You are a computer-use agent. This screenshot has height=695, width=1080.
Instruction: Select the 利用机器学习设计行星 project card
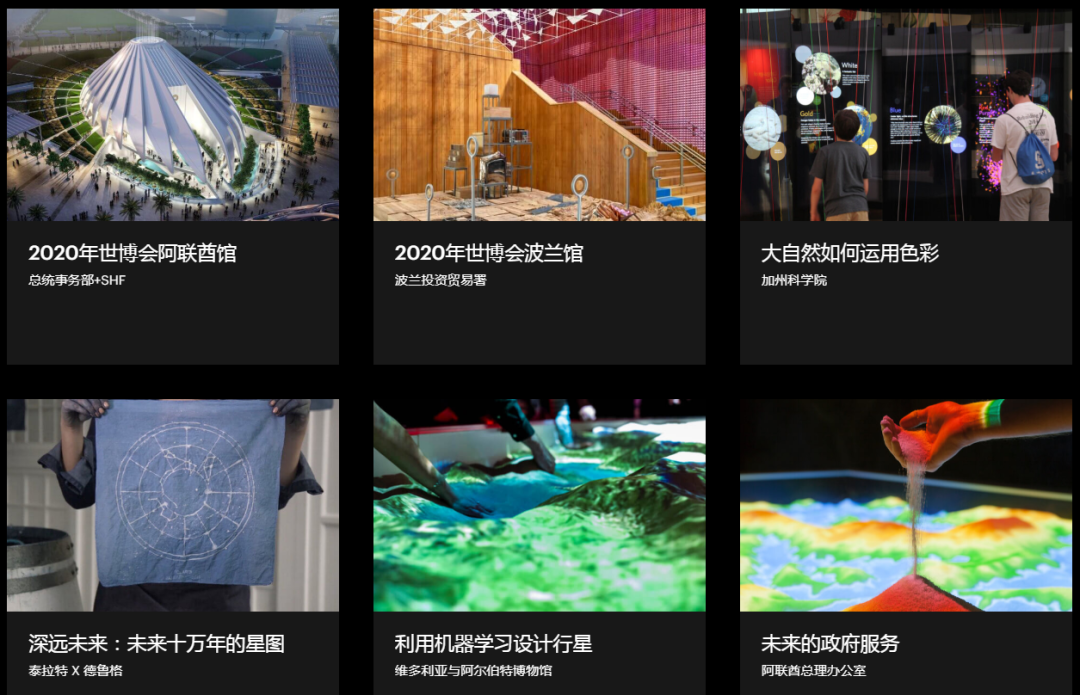(494, 643)
